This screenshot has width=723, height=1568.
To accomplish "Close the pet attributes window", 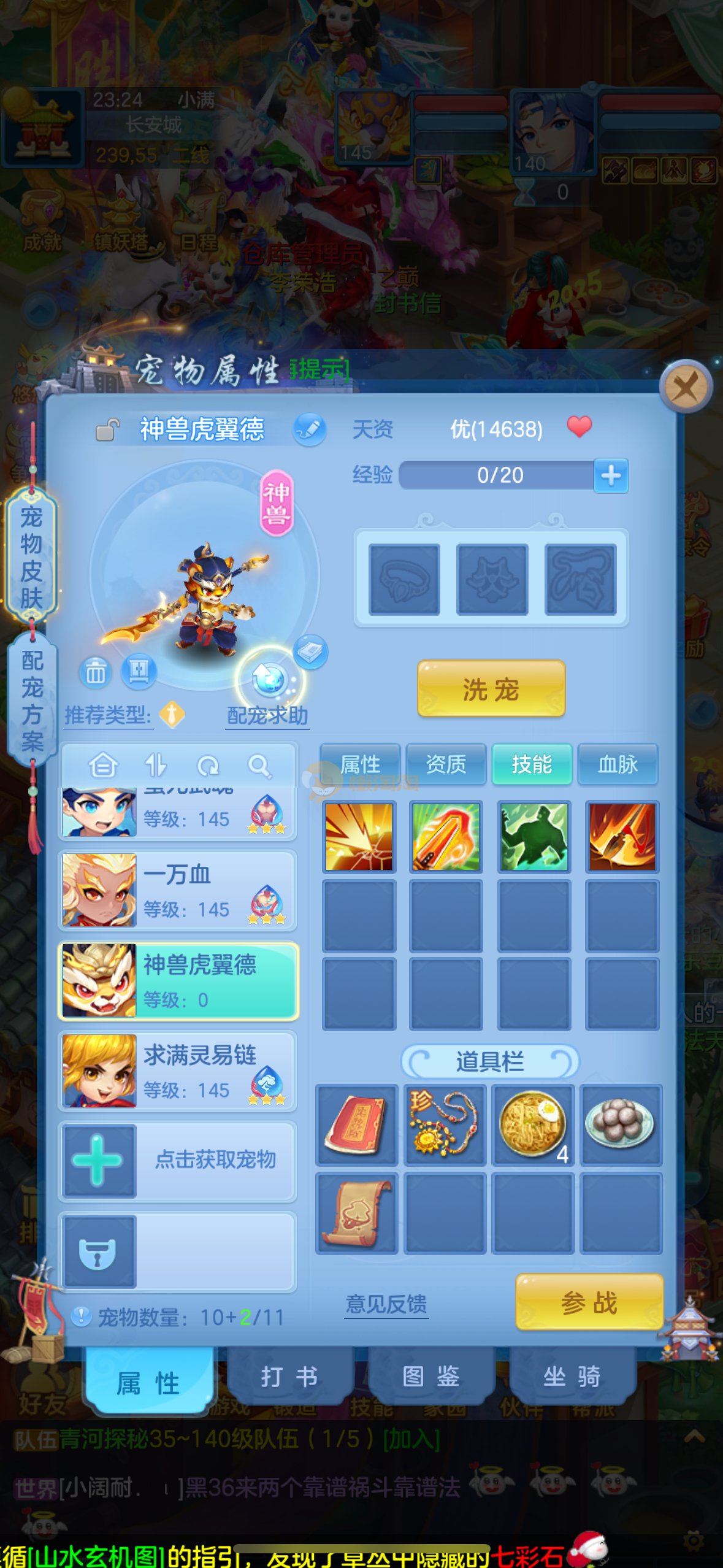I will tap(685, 387).
